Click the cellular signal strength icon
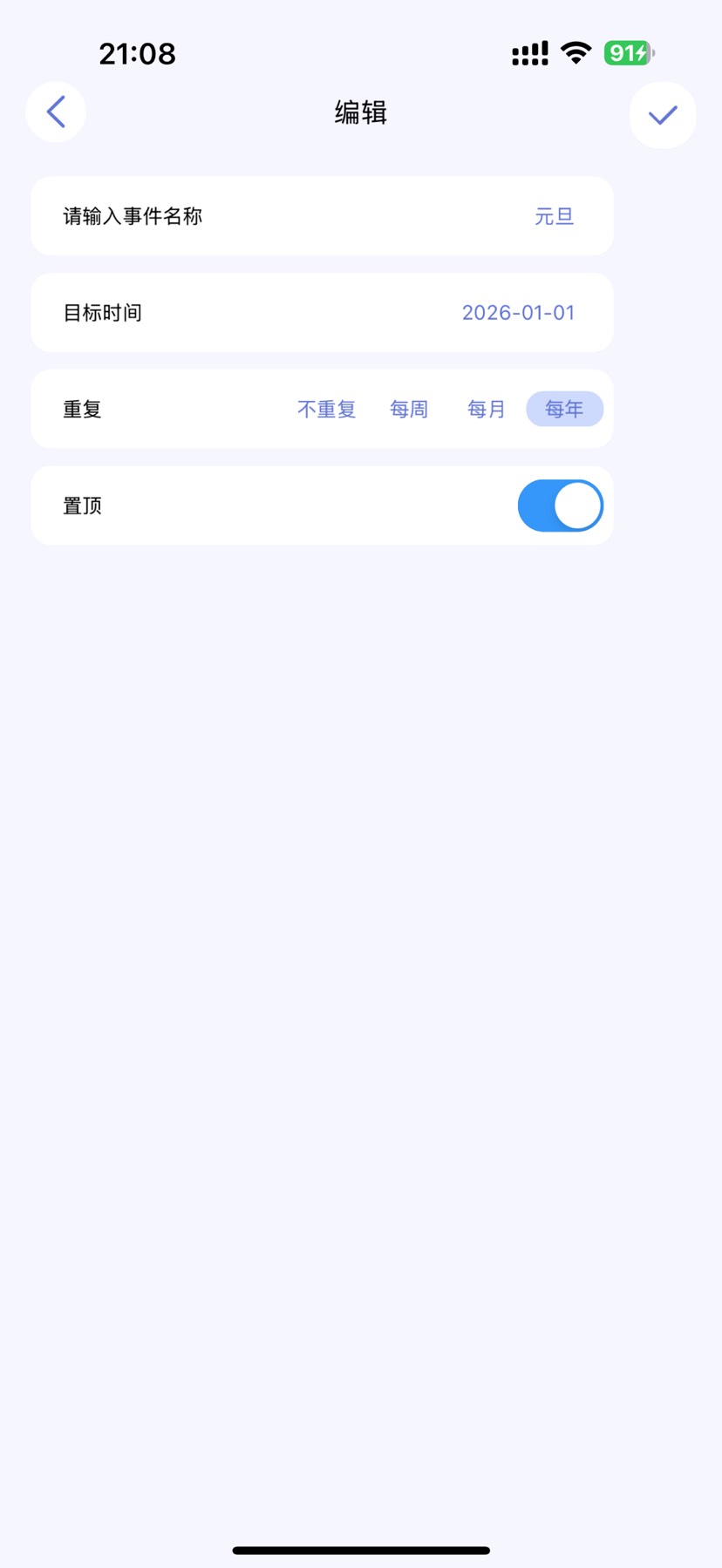722x1568 pixels. click(528, 53)
